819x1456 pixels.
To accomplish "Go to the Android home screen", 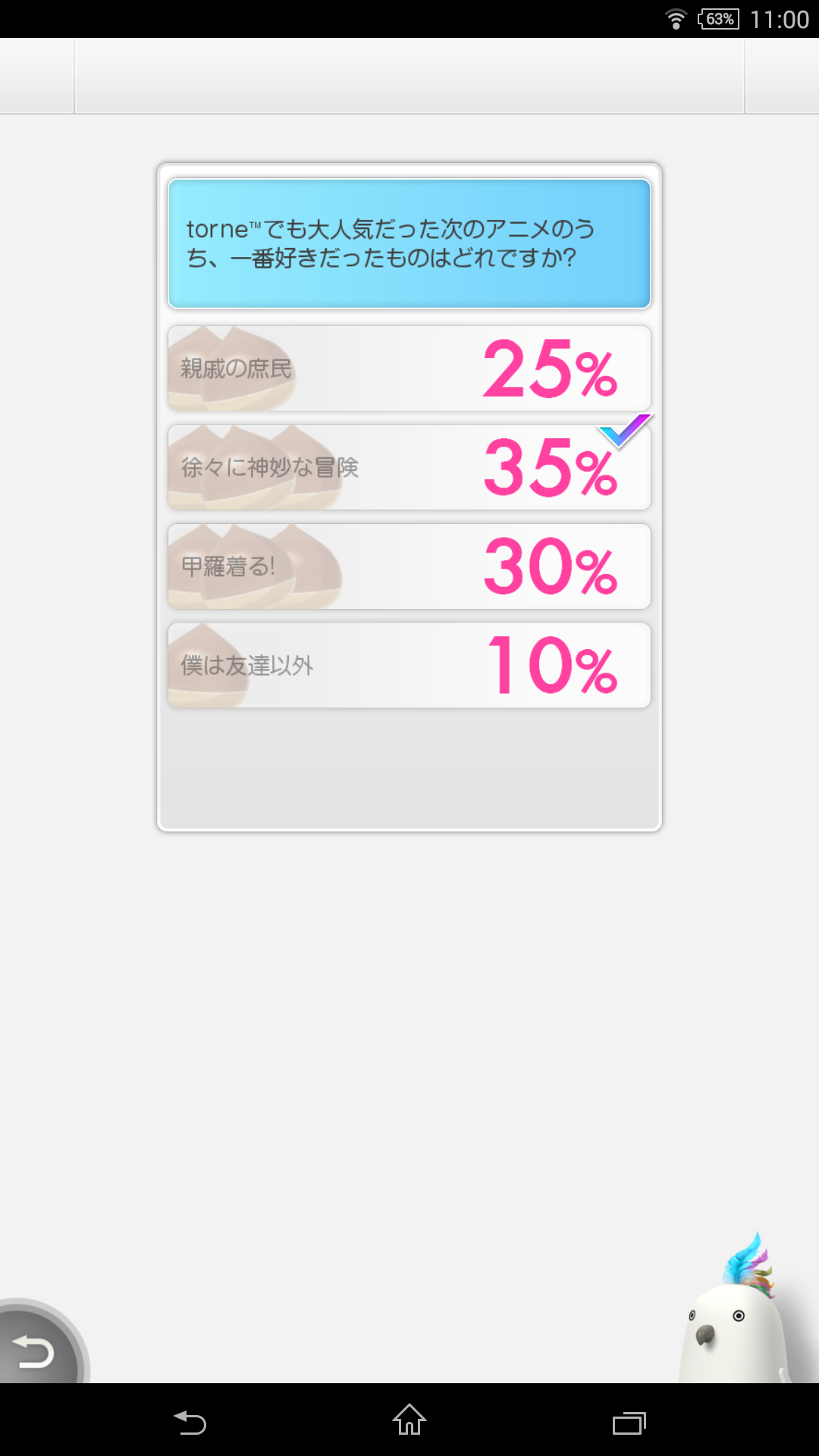I will [x=409, y=1420].
